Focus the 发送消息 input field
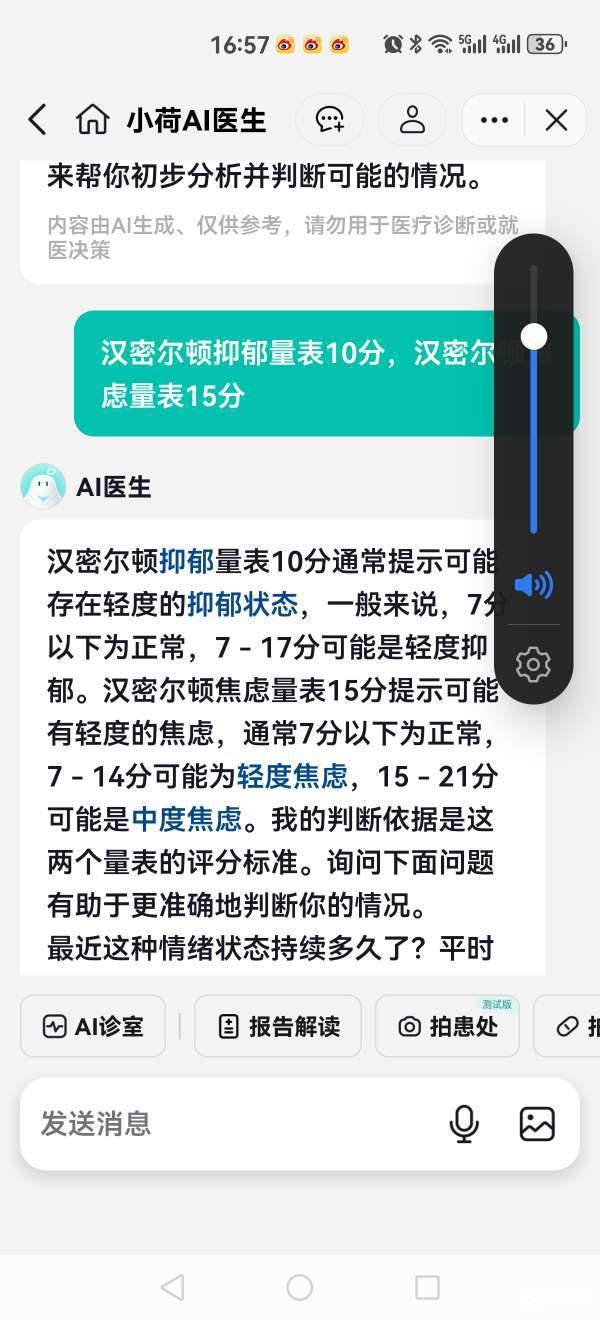The image size is (600, 1320). 230,1123
